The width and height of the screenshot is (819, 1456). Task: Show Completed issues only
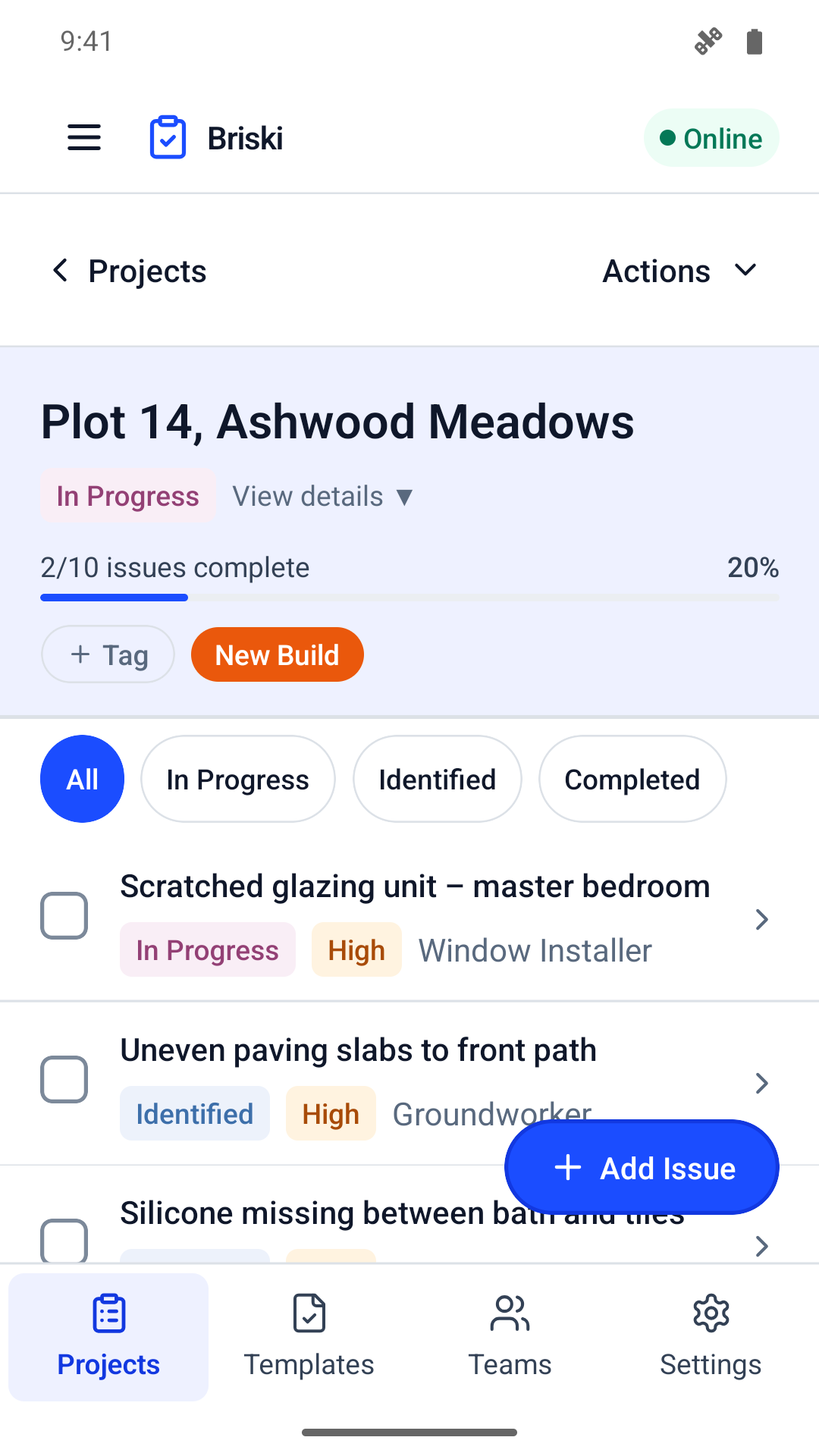(x=632, y=779)
